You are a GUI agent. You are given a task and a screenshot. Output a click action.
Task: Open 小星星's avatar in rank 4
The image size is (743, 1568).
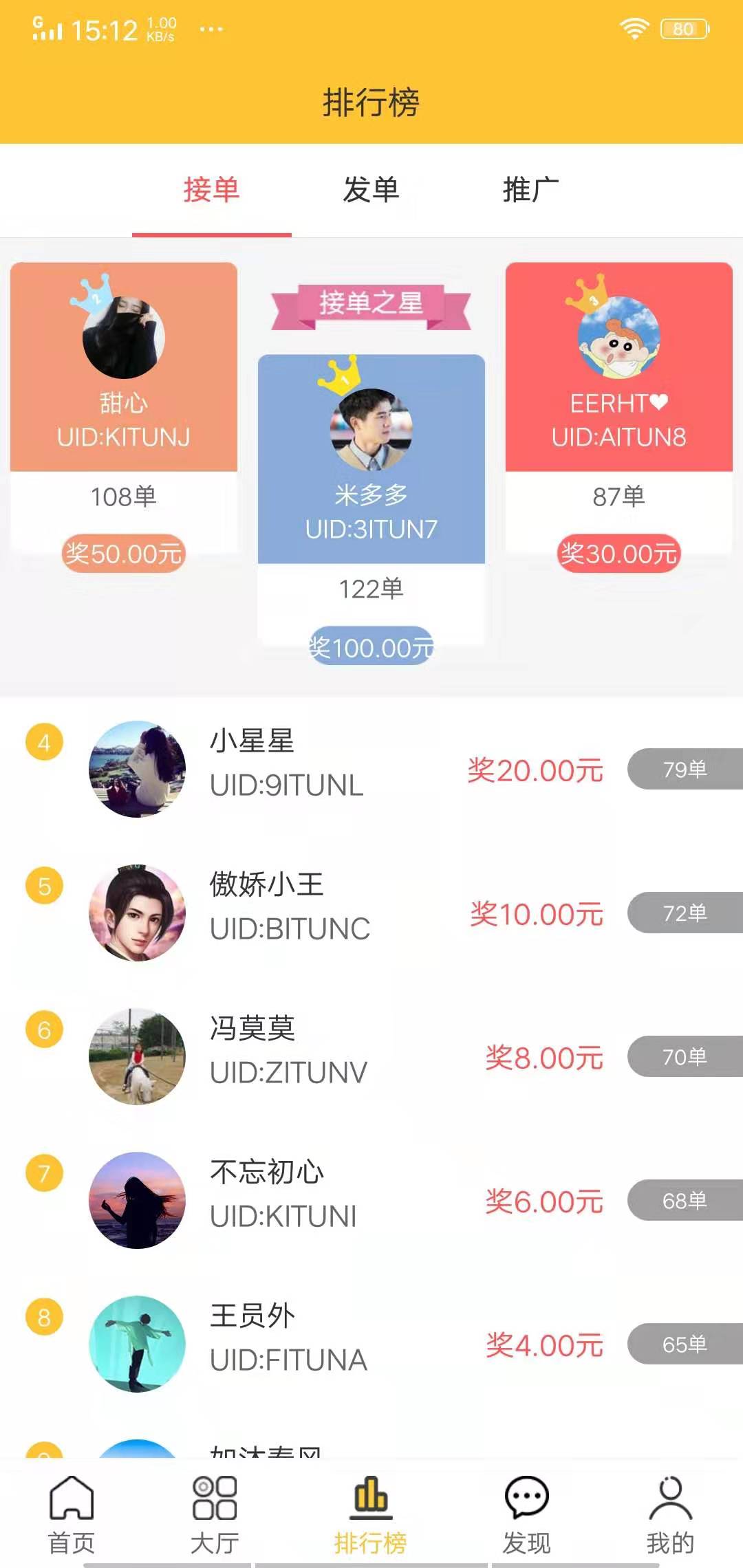tap(138, 769)
